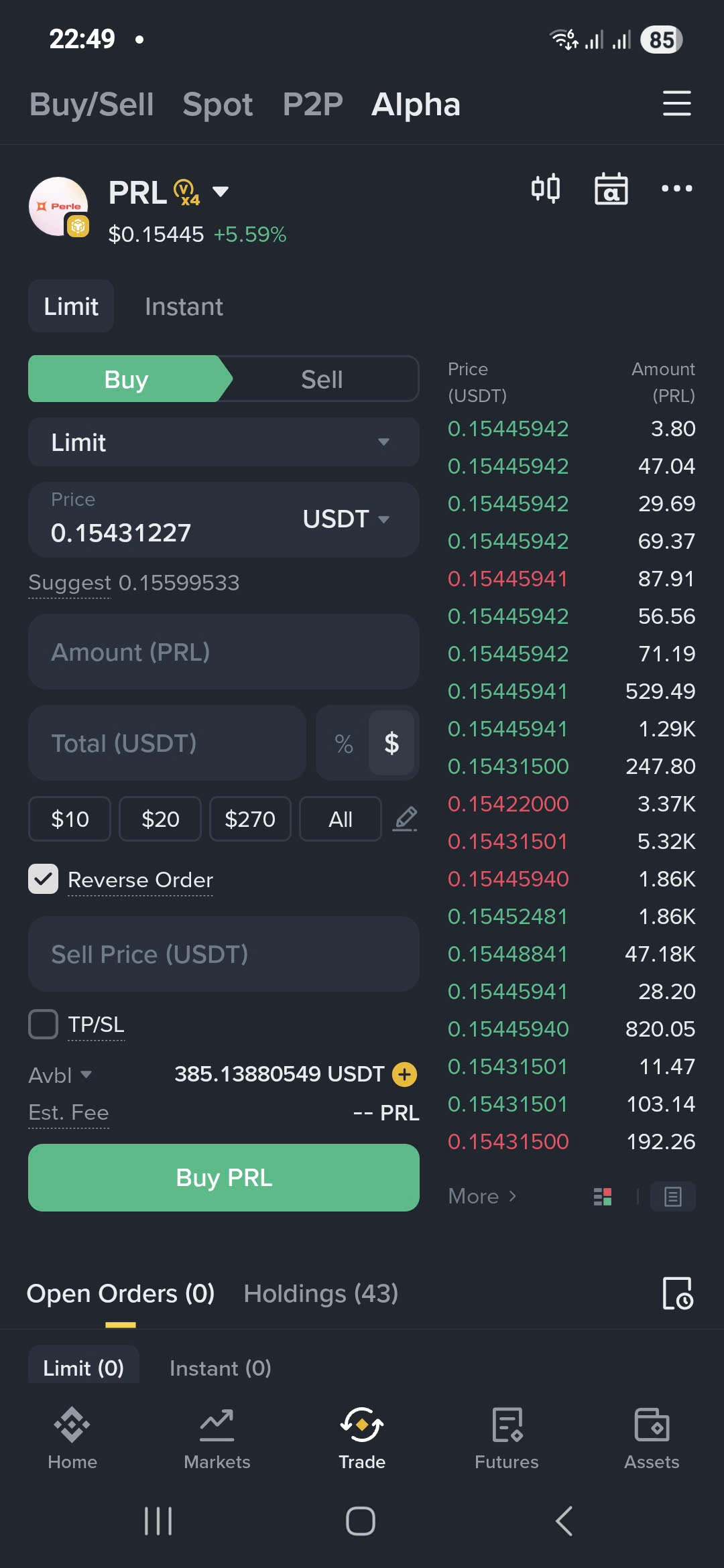View More of the order book
The height and width of the screenshot is (1568, 724).
pyautogui.click(x=481, y=1196)
